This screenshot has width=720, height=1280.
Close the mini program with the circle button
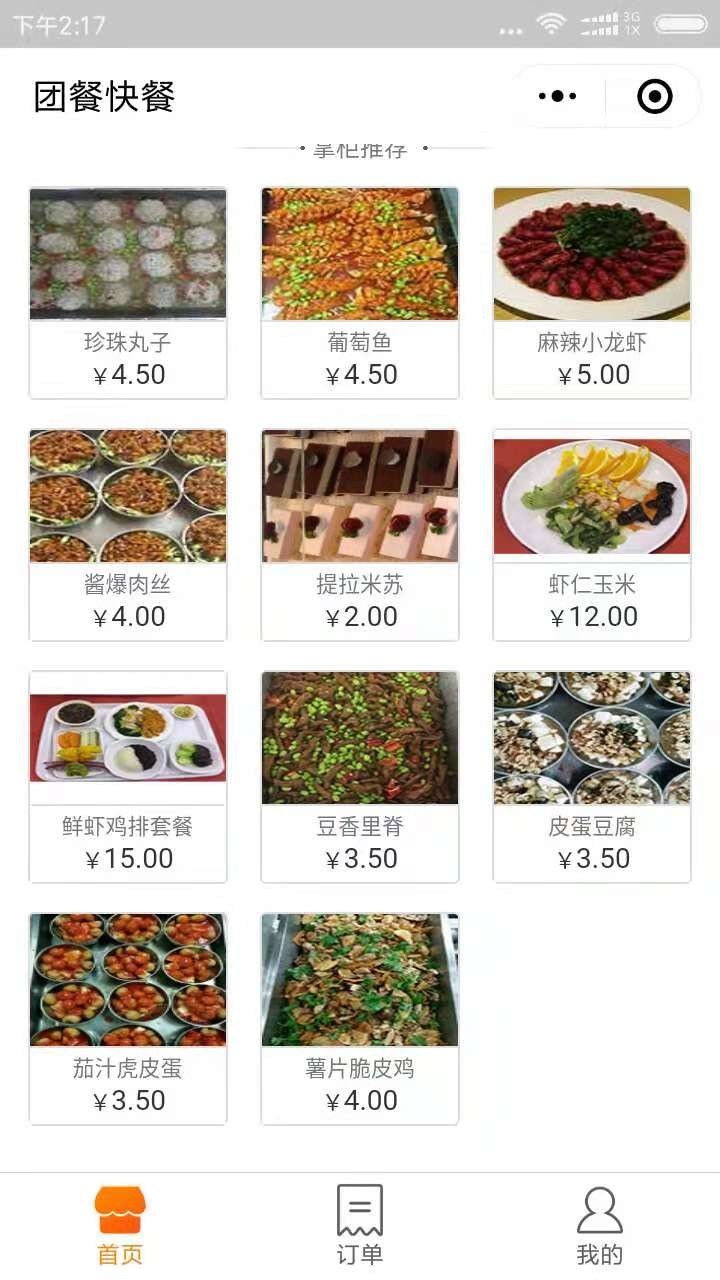click(x=655, y=96)
